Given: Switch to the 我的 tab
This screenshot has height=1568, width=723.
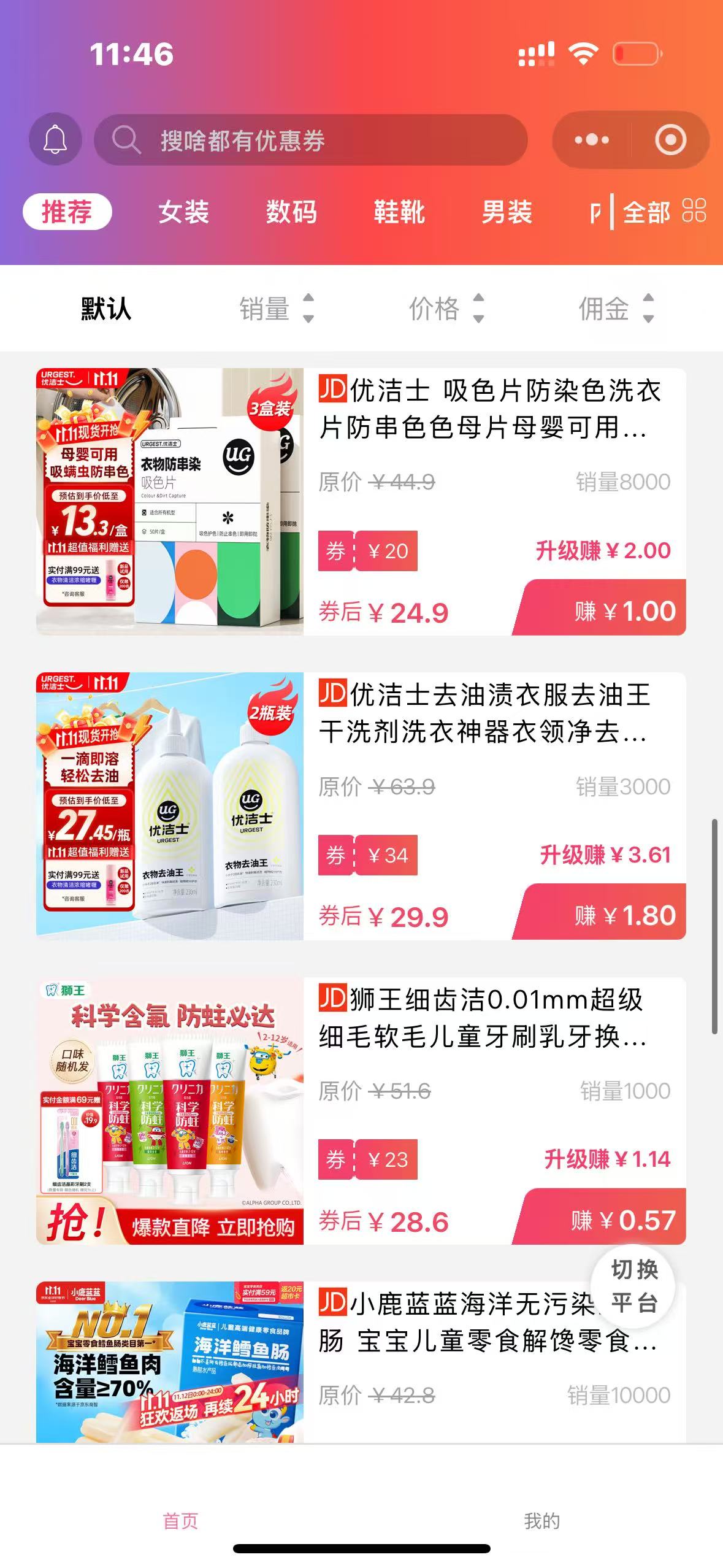Looking at the screenshot, I should coord(541,1520).
